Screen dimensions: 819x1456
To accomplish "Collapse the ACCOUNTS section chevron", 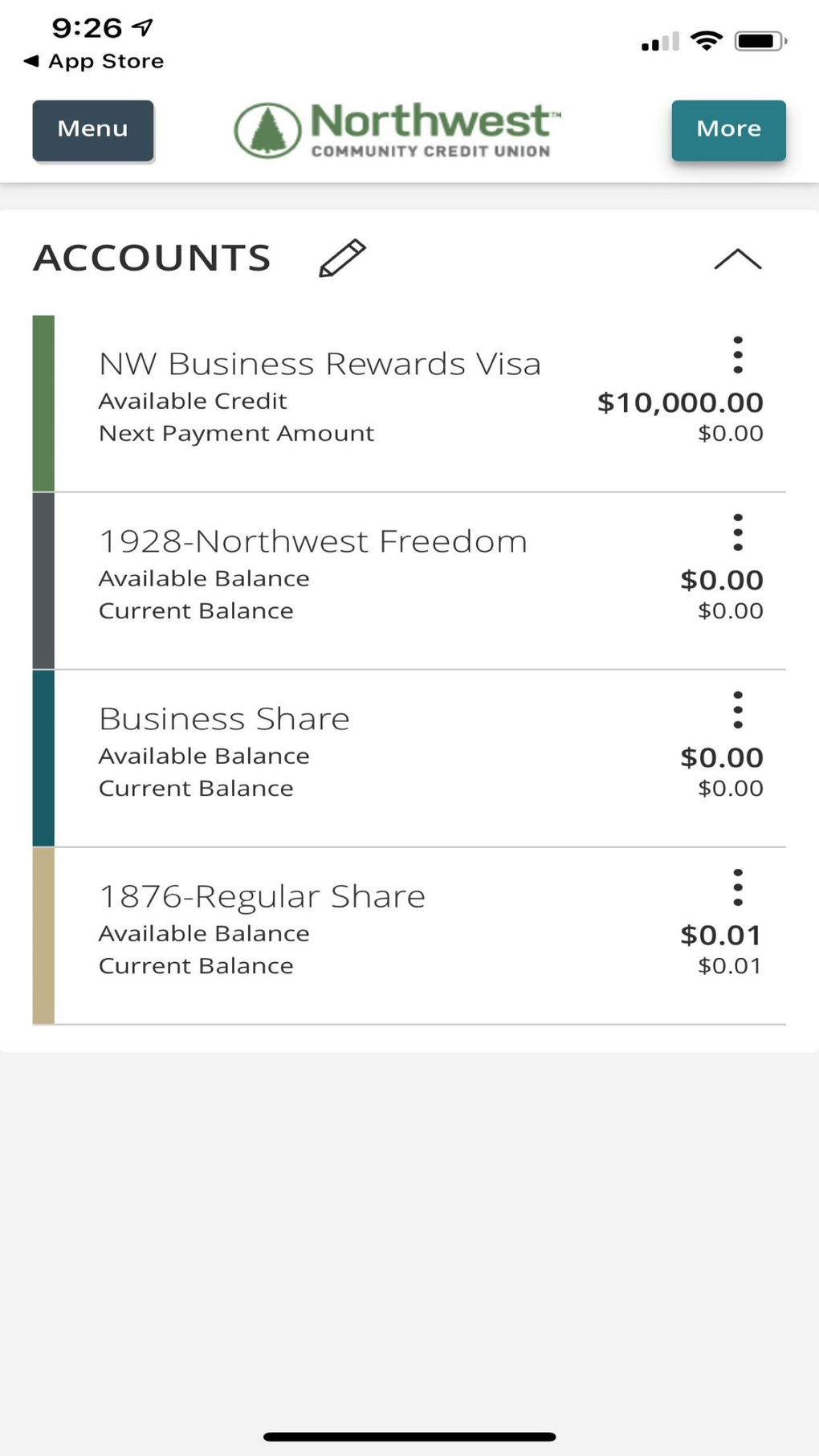I will tap(735, 259).
